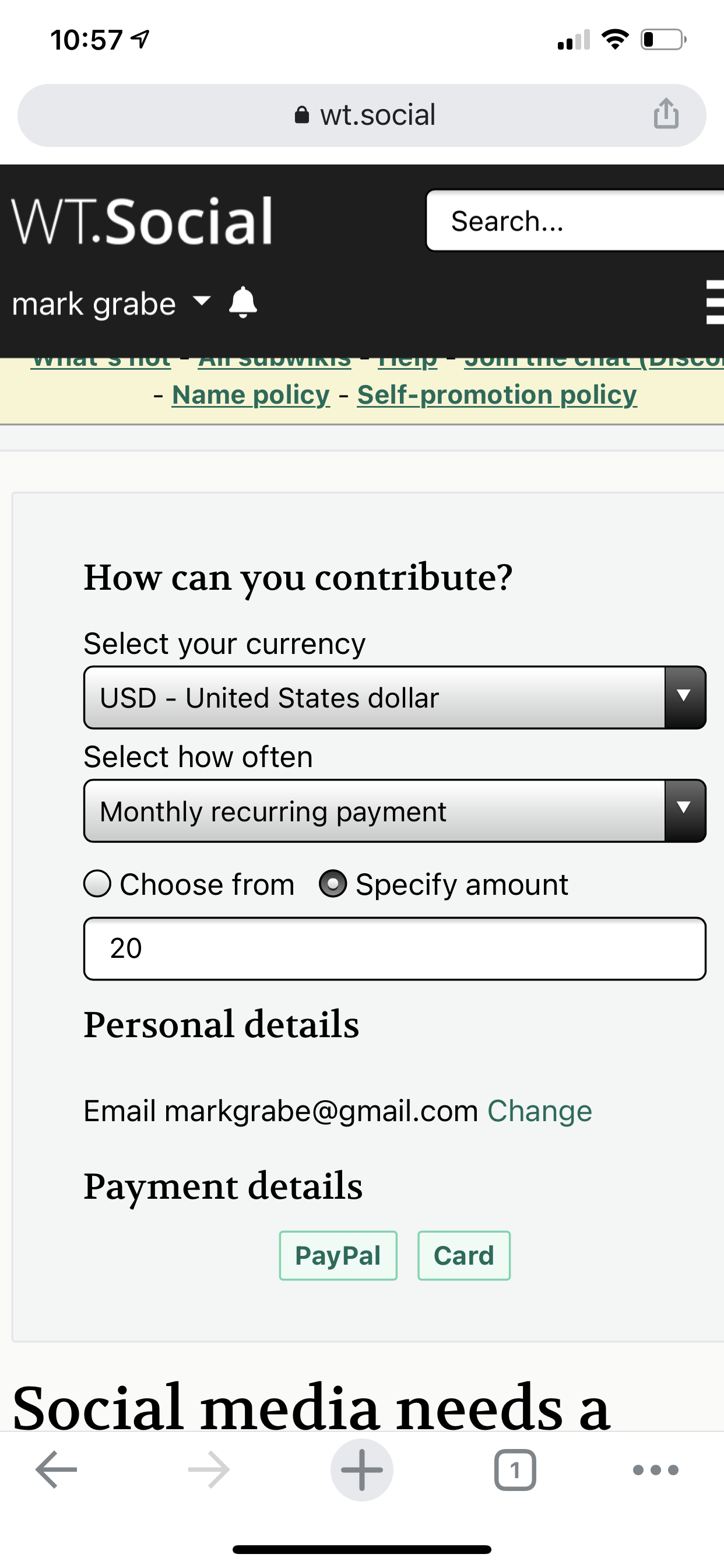
Task: Open the hamburger menu
Action: (x=713, y=302)
